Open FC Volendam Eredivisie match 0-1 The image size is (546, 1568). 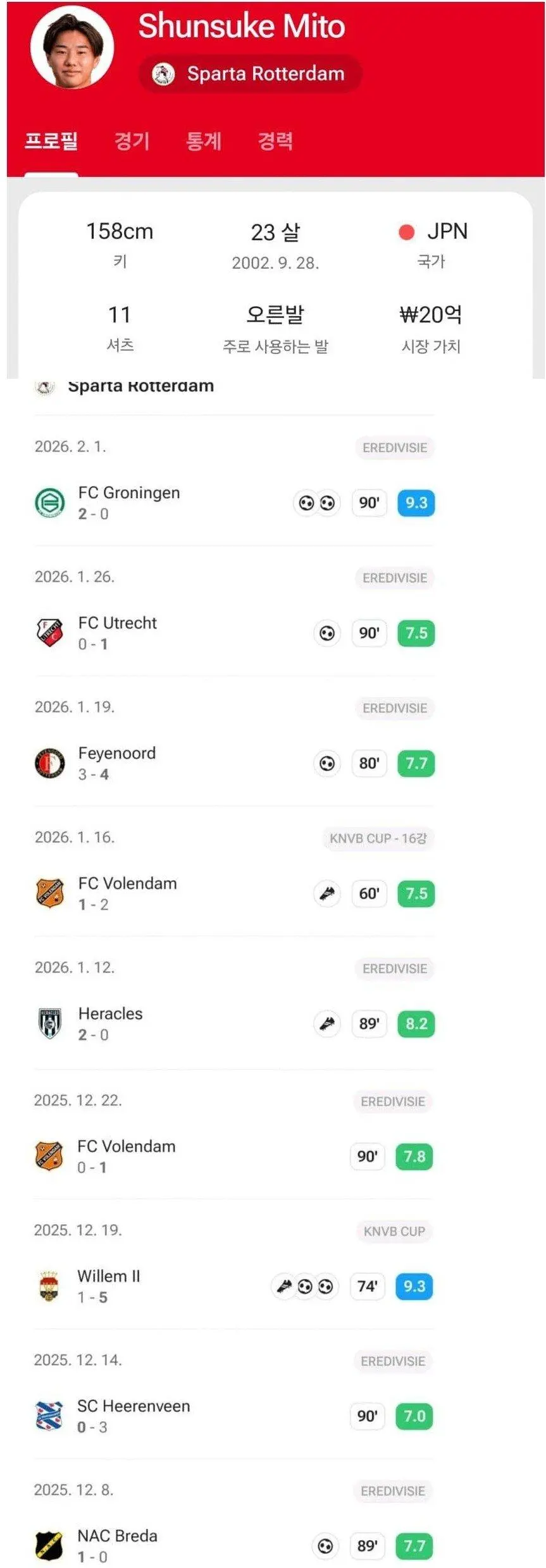tap(234, 1156)
